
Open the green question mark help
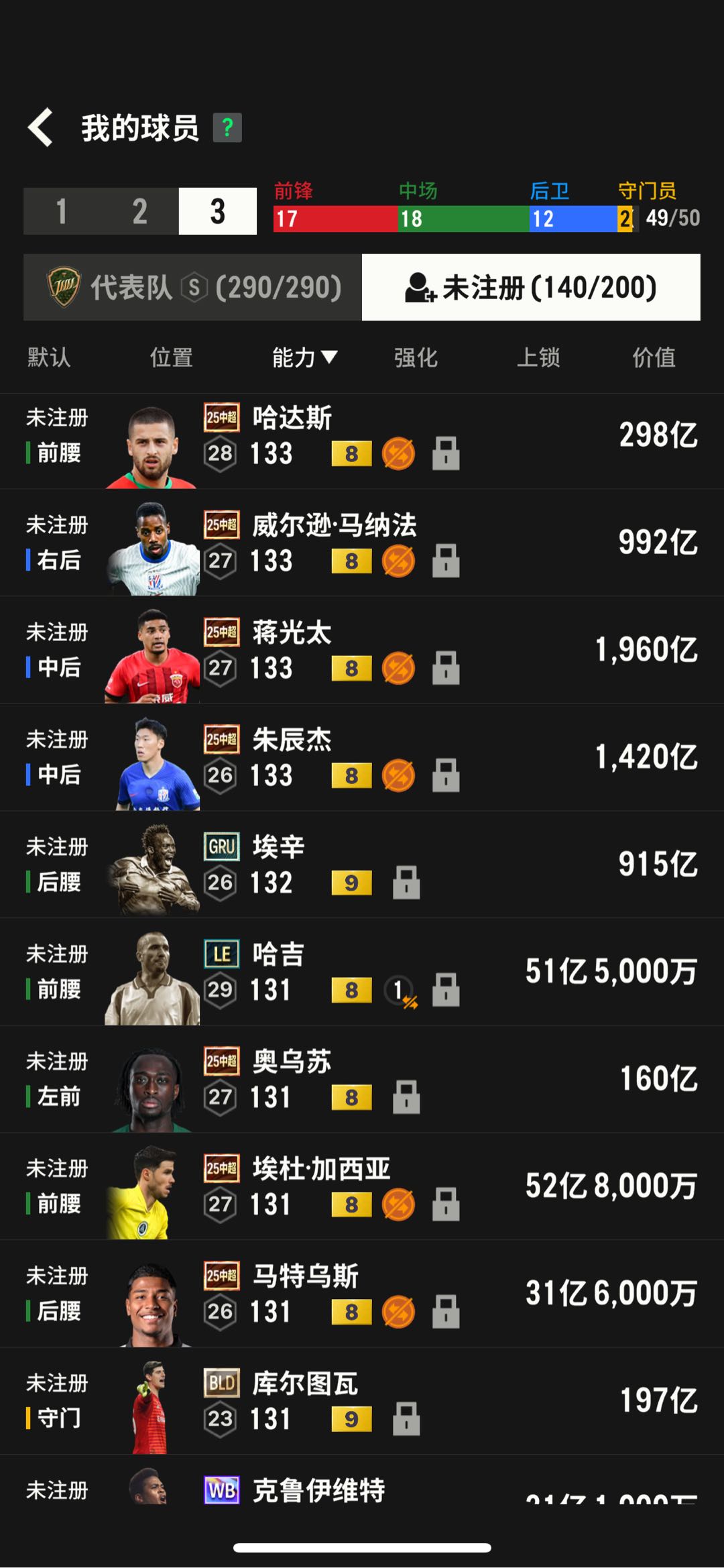pos(227,127)
